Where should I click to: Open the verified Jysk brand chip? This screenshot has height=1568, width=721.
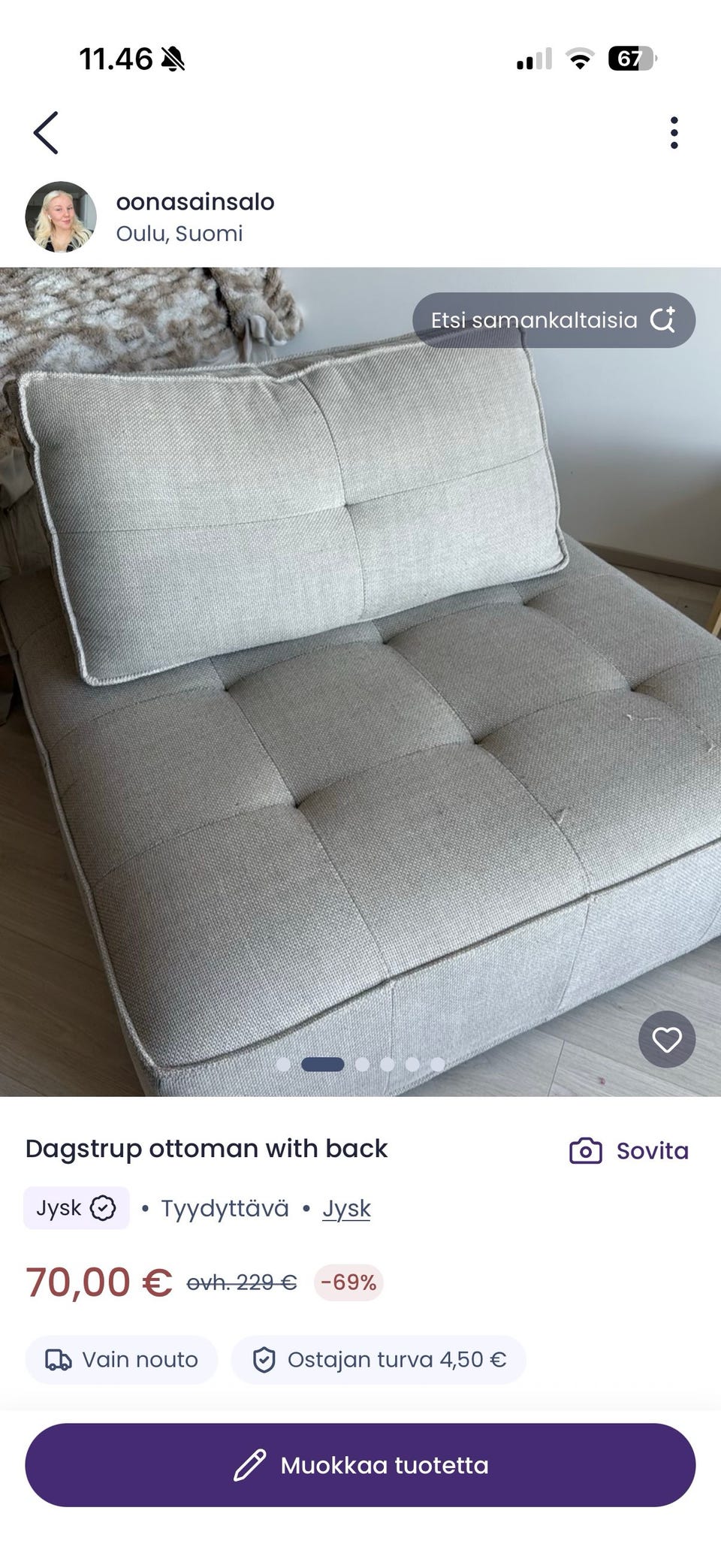77,1208
